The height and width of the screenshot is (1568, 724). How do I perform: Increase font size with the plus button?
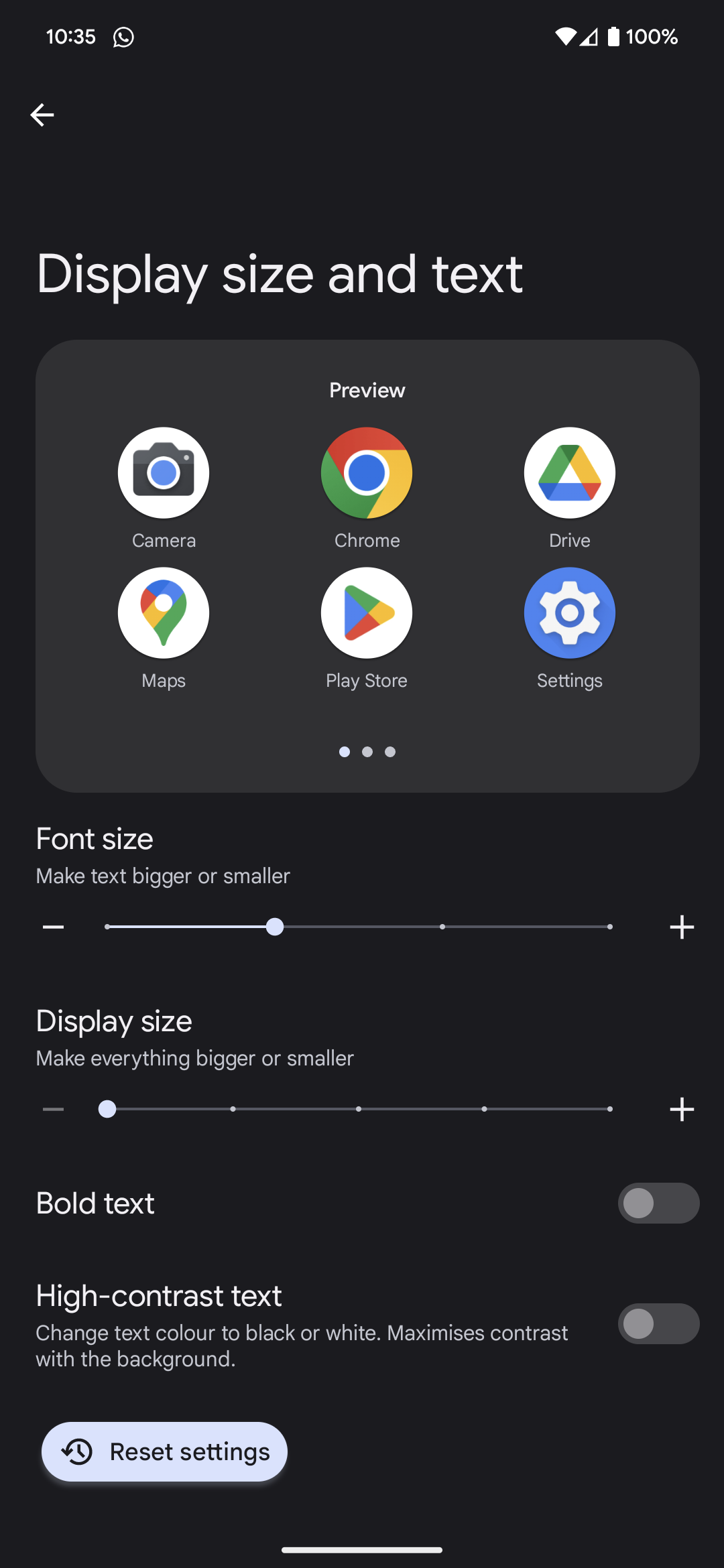(x=681, y=927)
